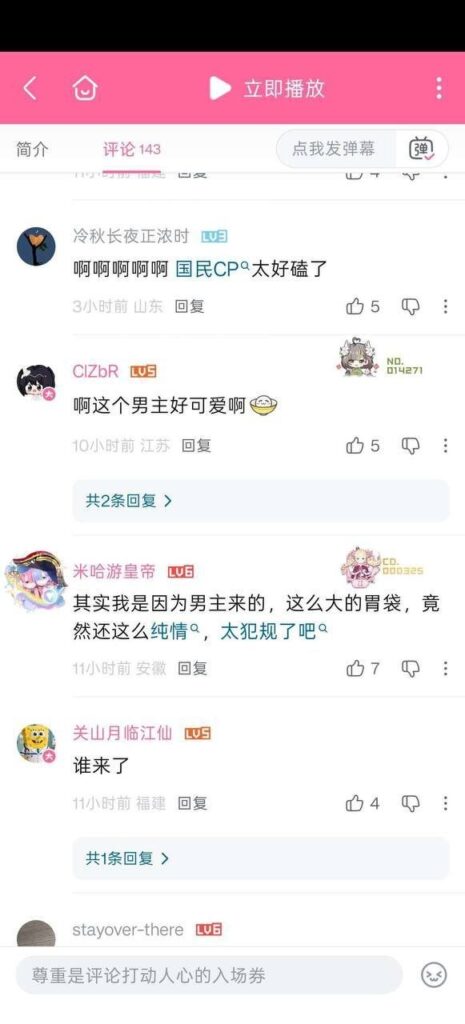Image resolution: width=465 pixels, height=1024 pixels.
Task: Open the emoji picker beside the comment box
Action: pos(434,976)
